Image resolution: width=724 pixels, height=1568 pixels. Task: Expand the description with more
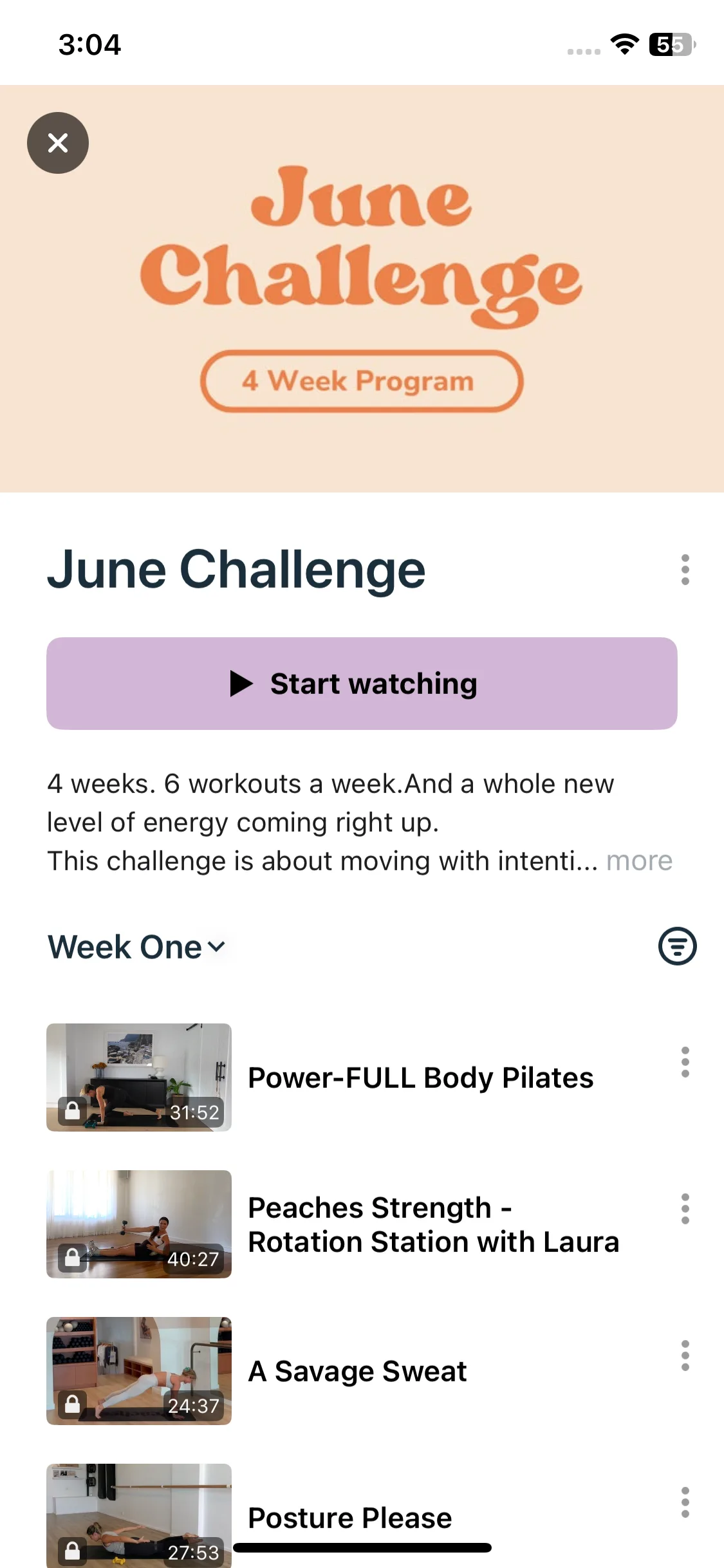click(x=639, y=861)
